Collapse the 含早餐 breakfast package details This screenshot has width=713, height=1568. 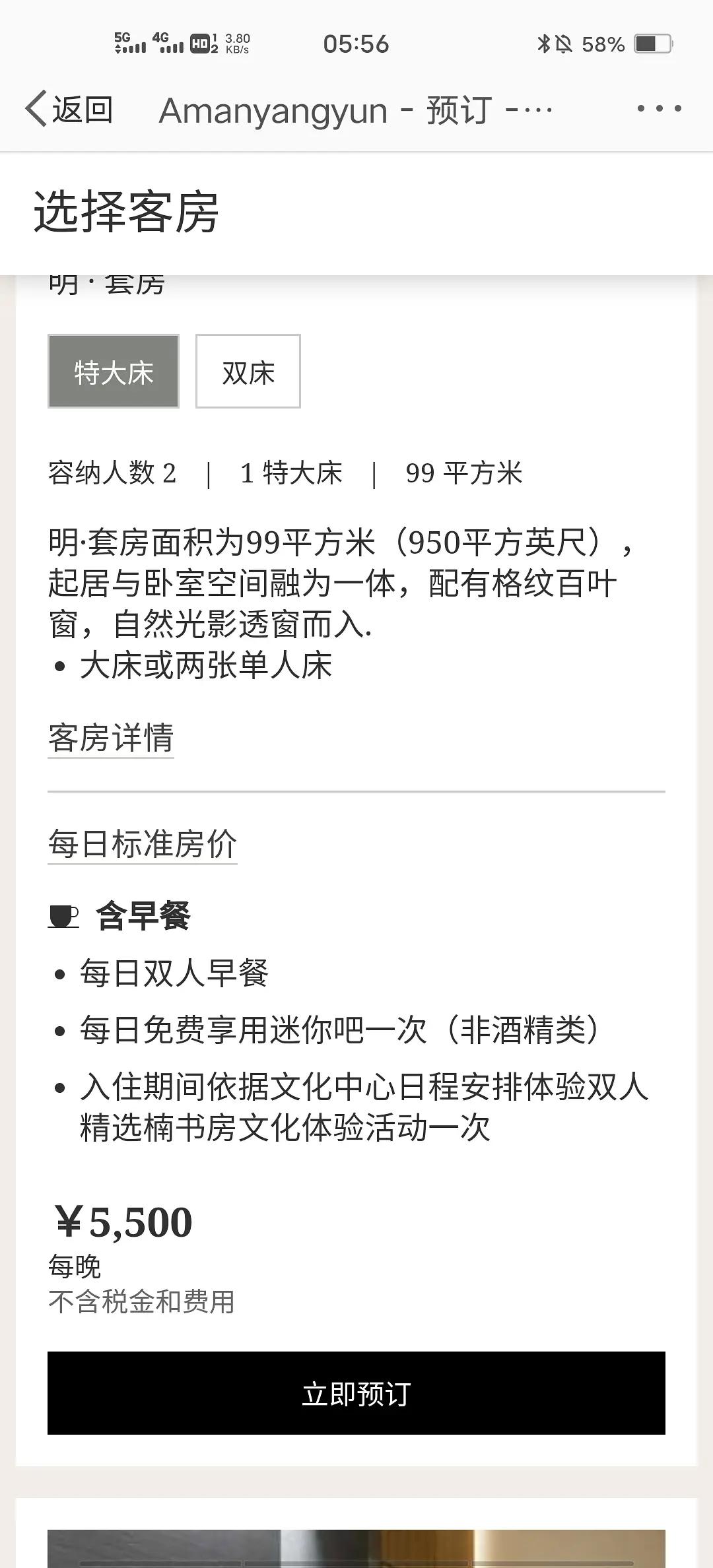tap(142, 917)
